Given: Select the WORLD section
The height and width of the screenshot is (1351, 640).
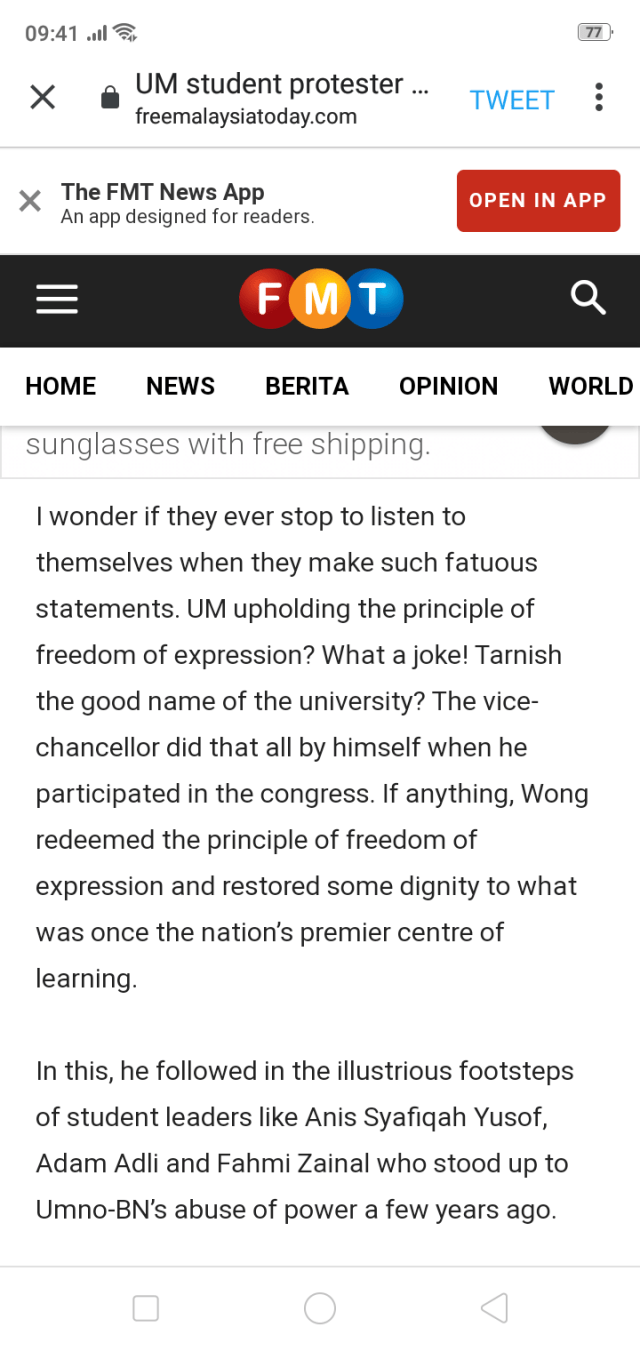Looking at the screenshot, I should coord(590,386).
